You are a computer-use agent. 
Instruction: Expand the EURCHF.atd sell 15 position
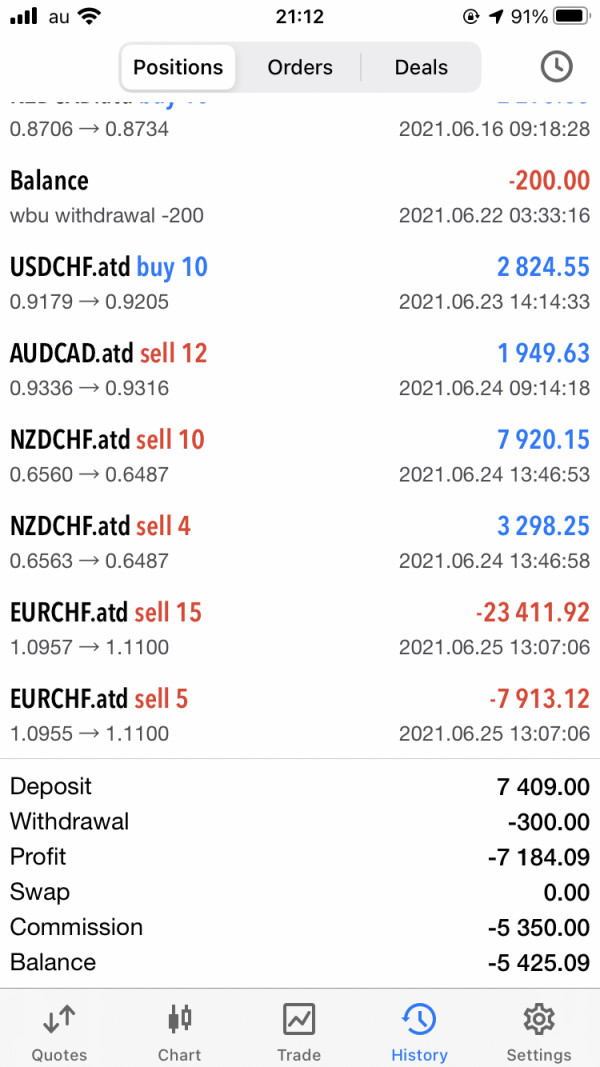pos(300,629)
